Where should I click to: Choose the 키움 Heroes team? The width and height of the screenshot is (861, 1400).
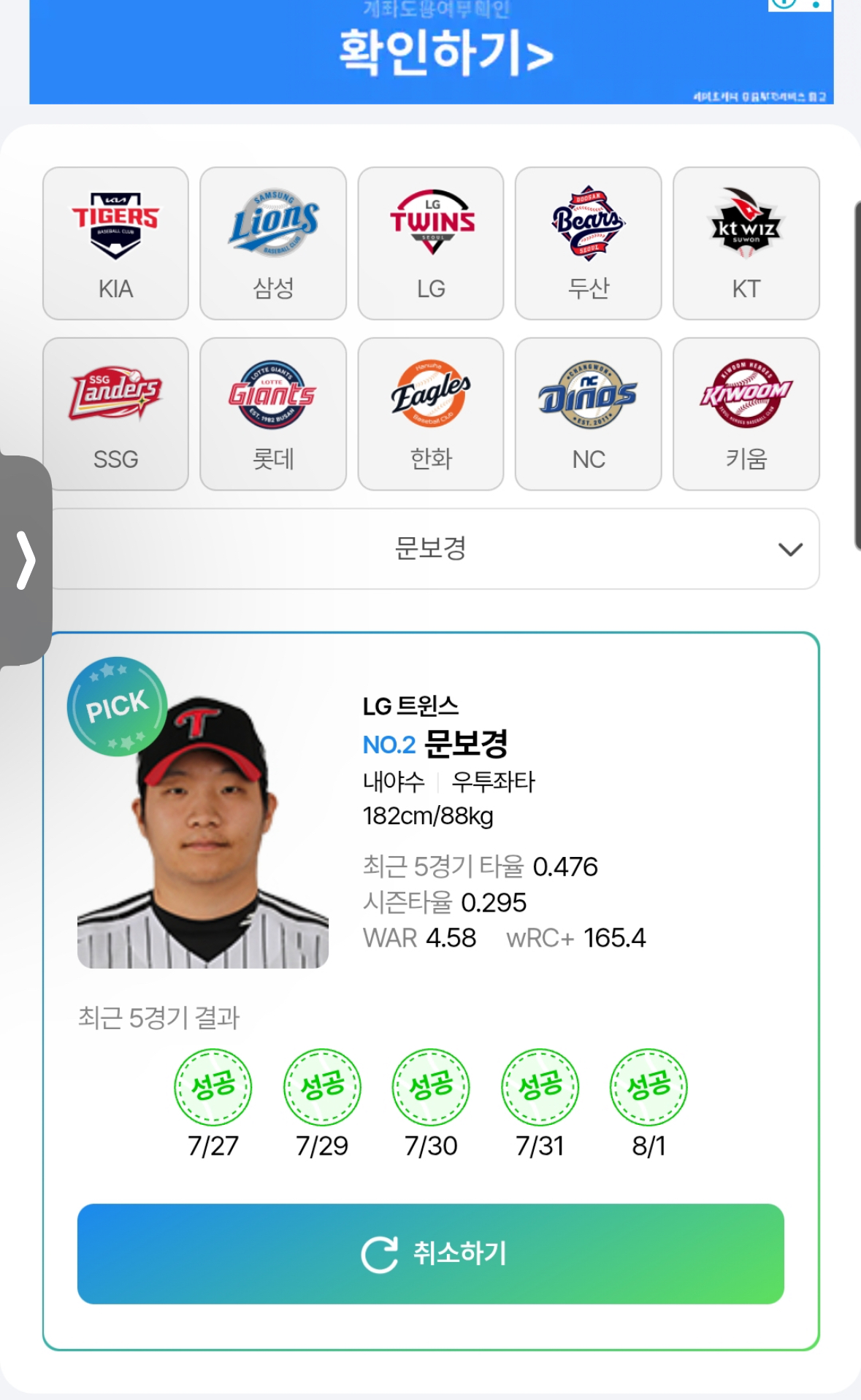pos(746,414)
